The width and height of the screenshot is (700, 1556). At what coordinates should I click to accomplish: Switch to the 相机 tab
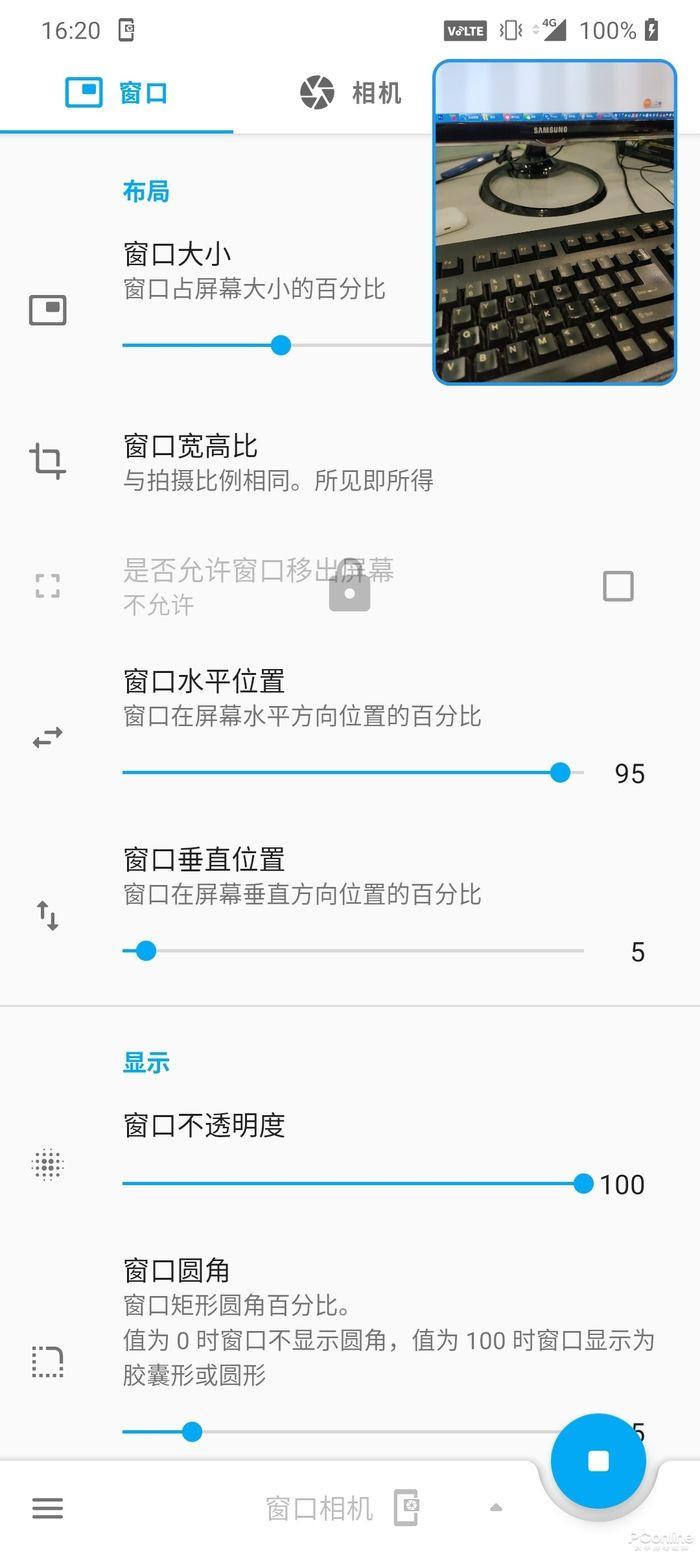(350, 93)
